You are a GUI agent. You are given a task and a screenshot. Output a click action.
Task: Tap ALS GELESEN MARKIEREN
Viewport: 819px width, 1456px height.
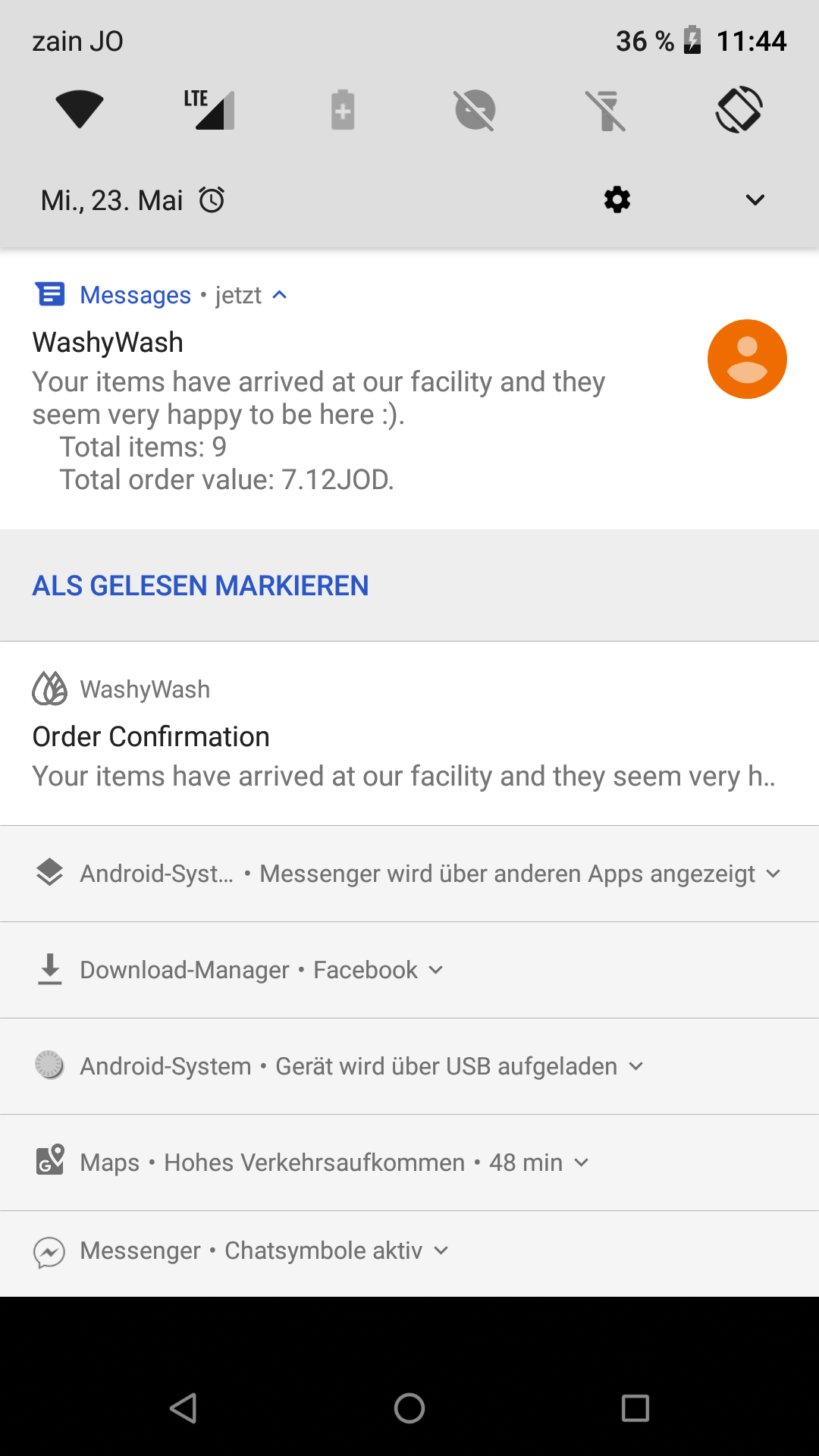(x=200, y=585)
